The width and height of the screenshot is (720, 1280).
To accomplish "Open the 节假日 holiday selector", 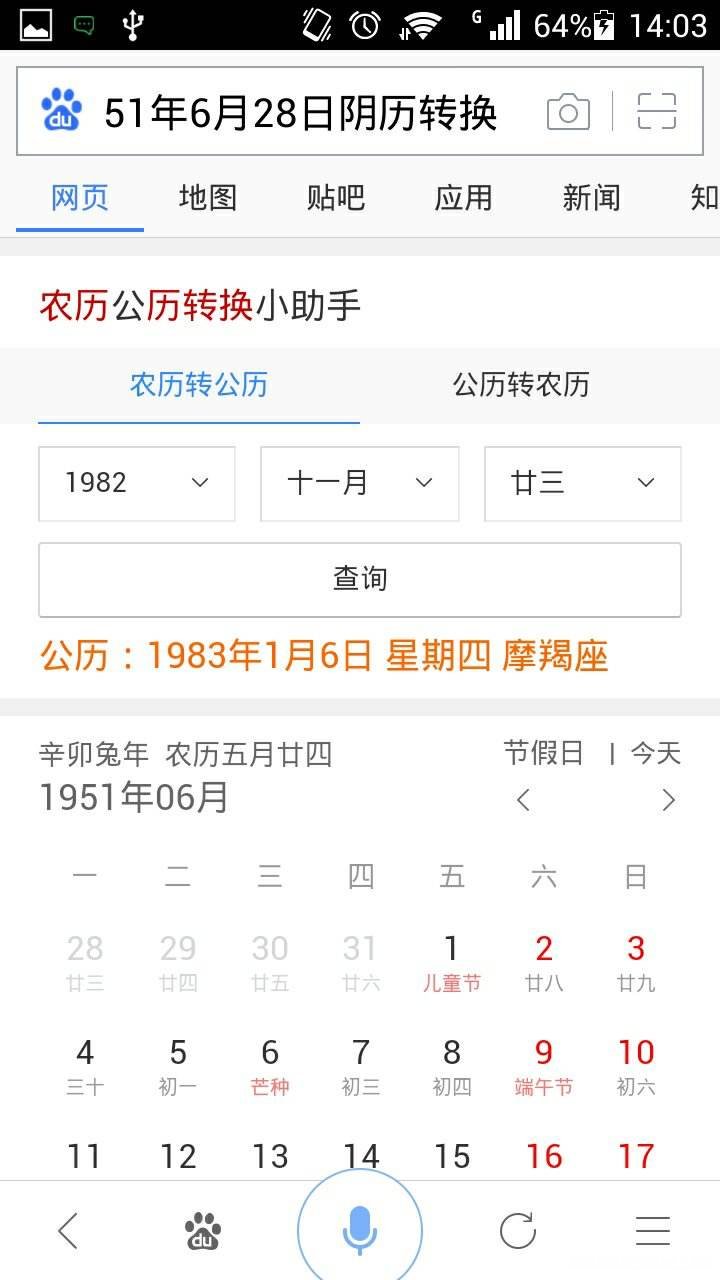I will (543, 753).
